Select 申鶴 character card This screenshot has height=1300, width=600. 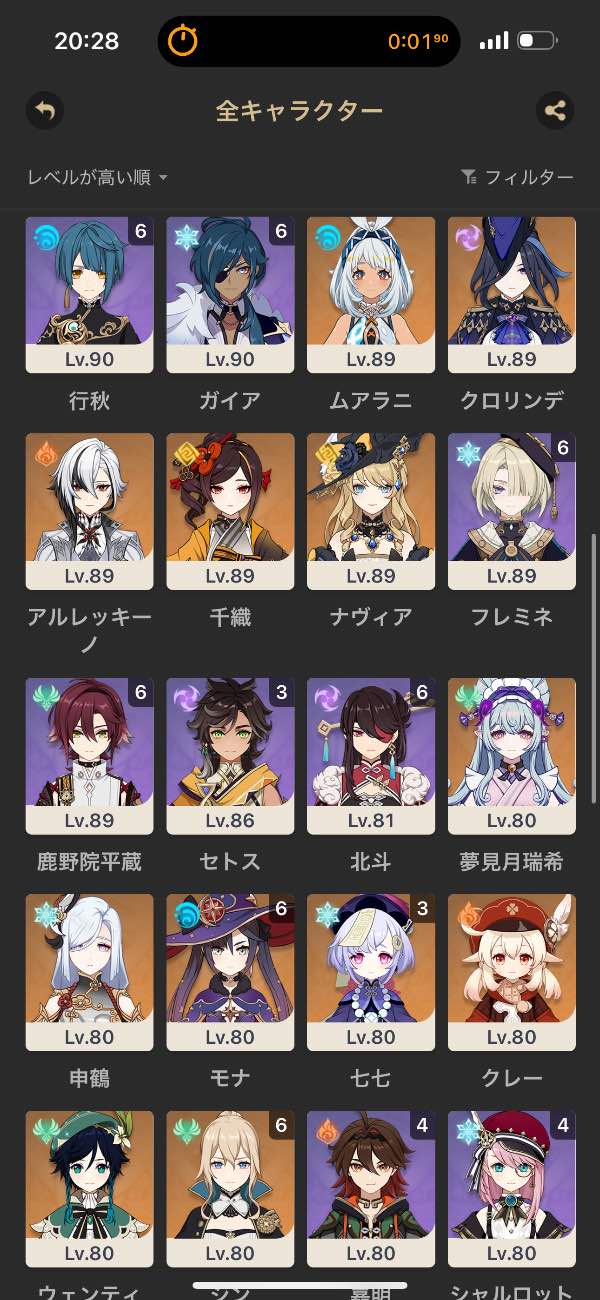(89, 972)
